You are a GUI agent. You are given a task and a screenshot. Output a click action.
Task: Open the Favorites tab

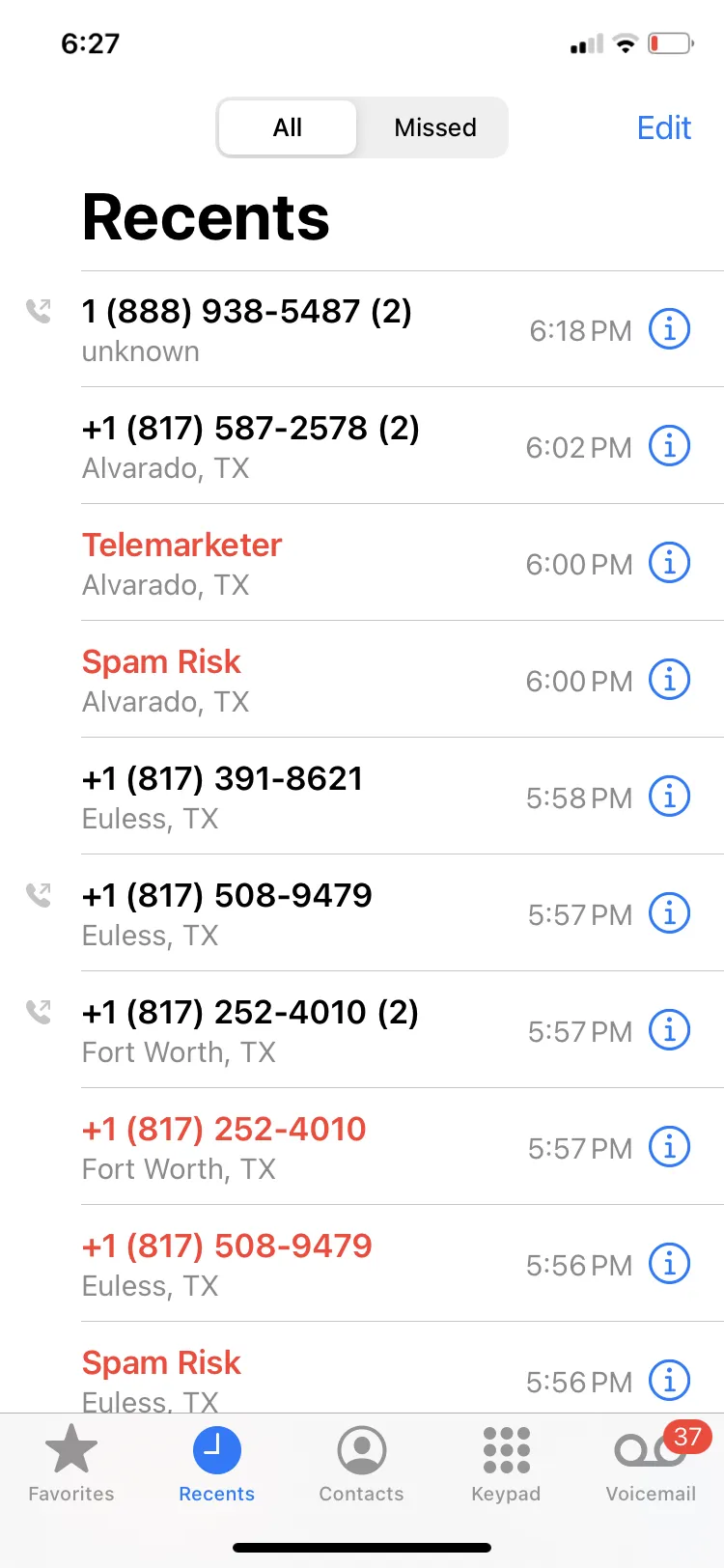[x=71, y=1465]
